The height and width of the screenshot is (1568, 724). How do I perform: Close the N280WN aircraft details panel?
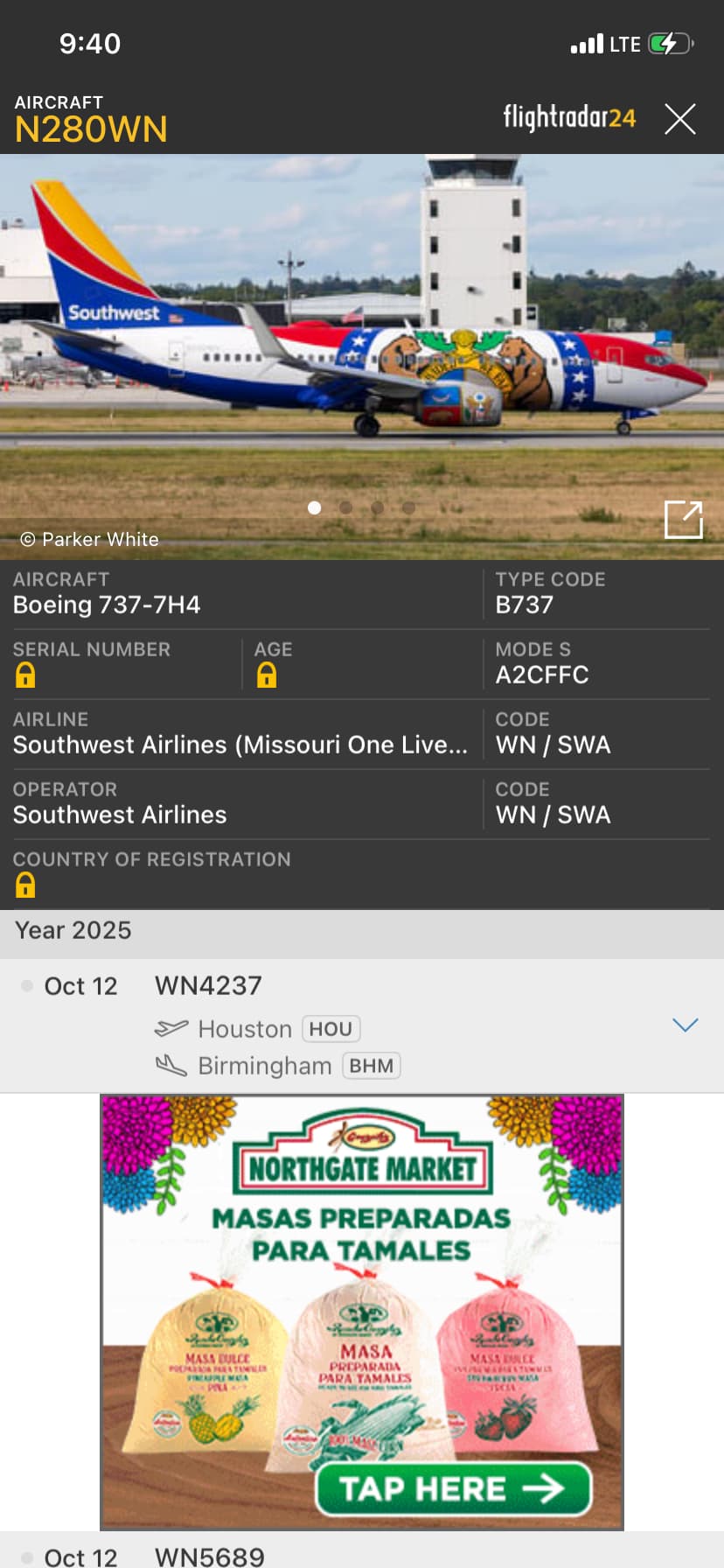click(x=679, y=119)
